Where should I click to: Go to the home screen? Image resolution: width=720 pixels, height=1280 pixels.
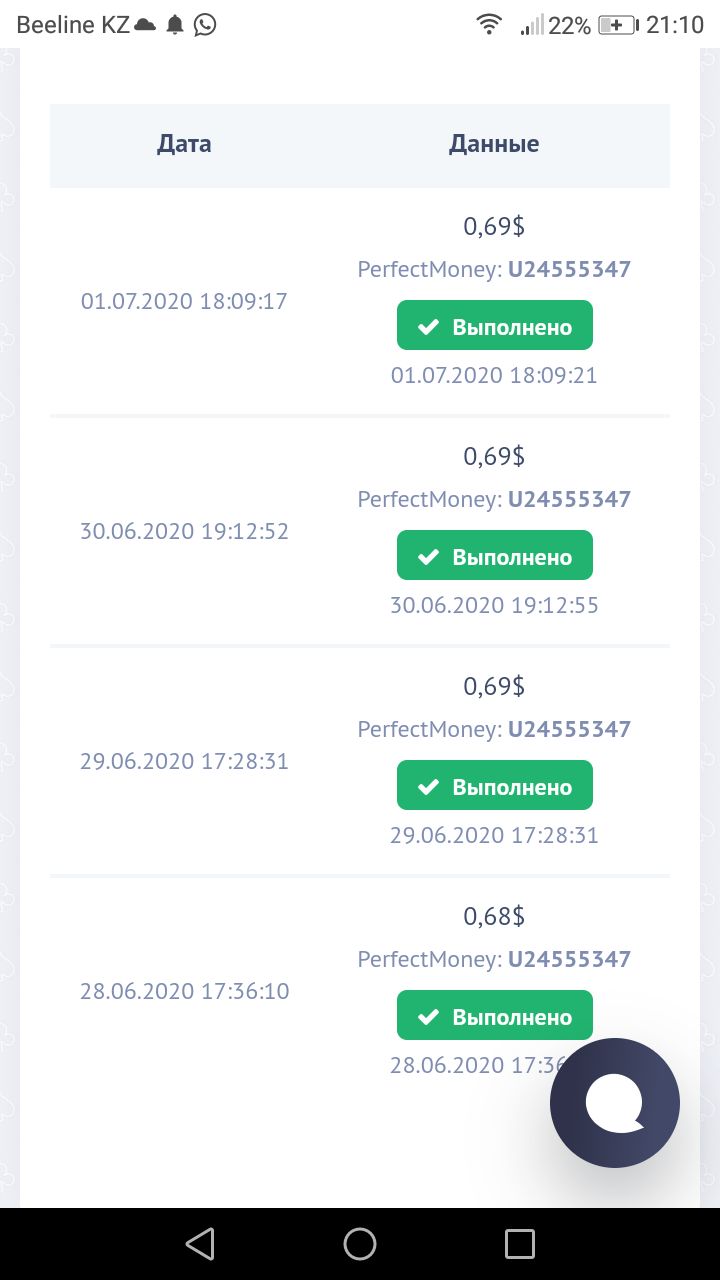[x=360, y=1244]
